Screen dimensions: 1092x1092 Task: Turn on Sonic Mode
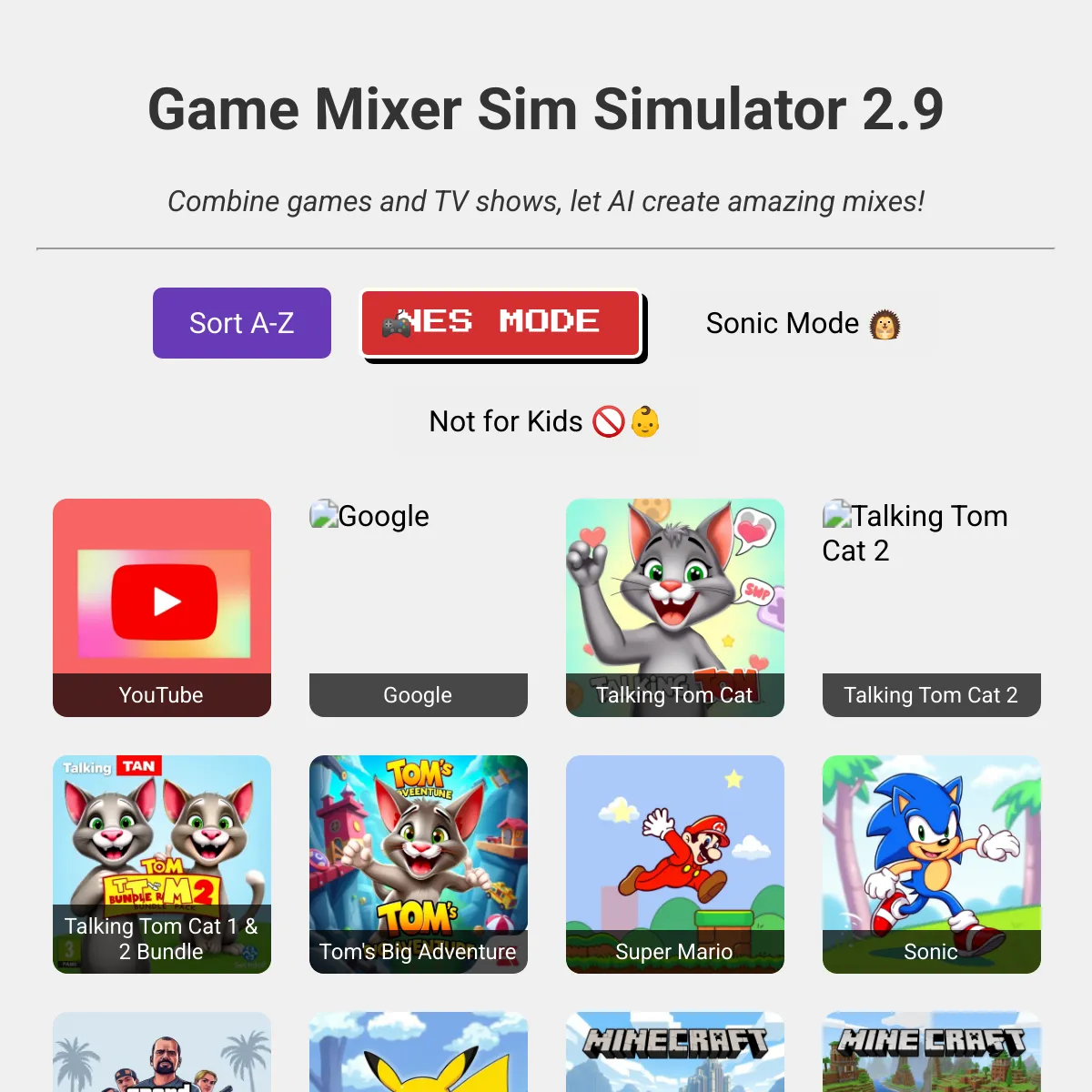click(804, 323)
